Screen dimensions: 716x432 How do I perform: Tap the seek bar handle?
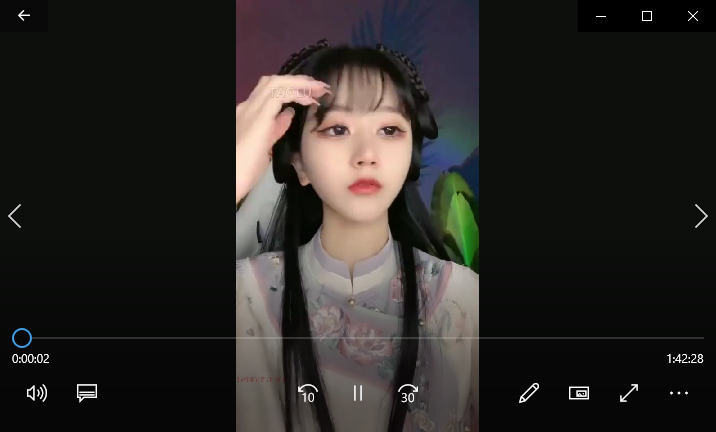pos(22,338)
